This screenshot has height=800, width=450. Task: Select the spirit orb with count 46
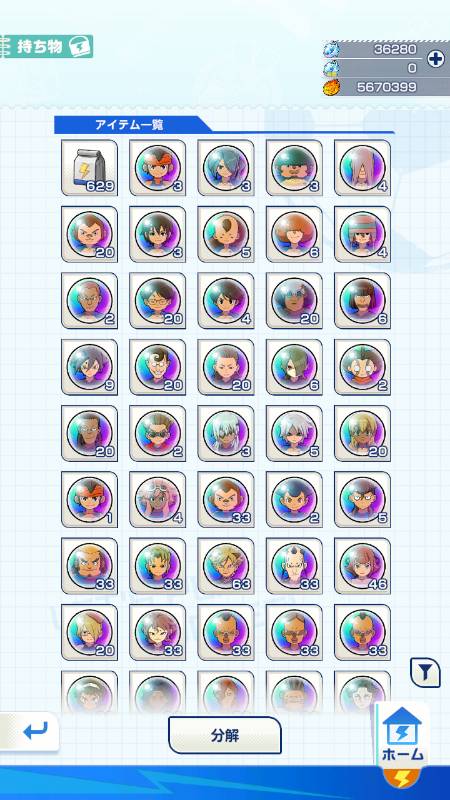click(362, 566)
